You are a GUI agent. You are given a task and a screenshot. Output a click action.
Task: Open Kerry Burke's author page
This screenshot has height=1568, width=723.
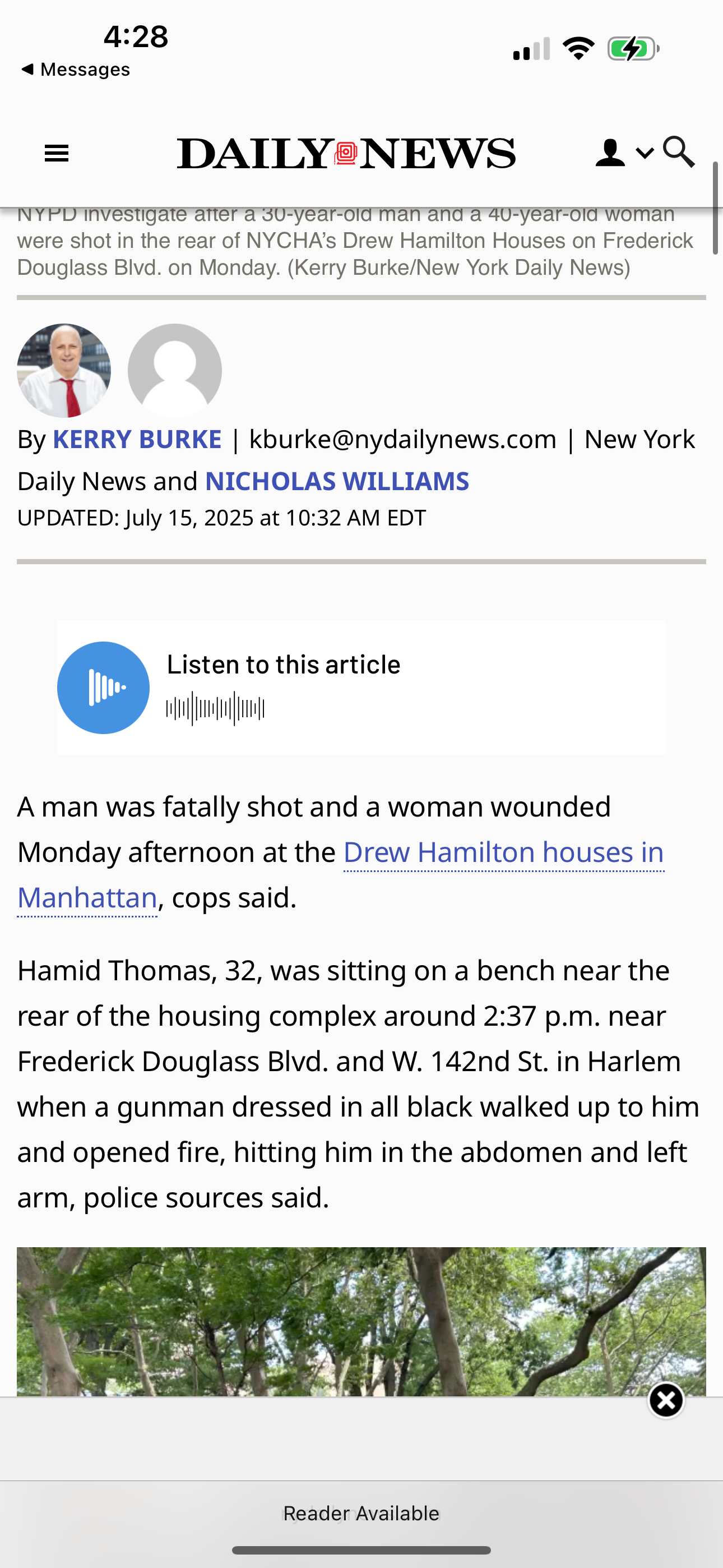tap(137, 440)
